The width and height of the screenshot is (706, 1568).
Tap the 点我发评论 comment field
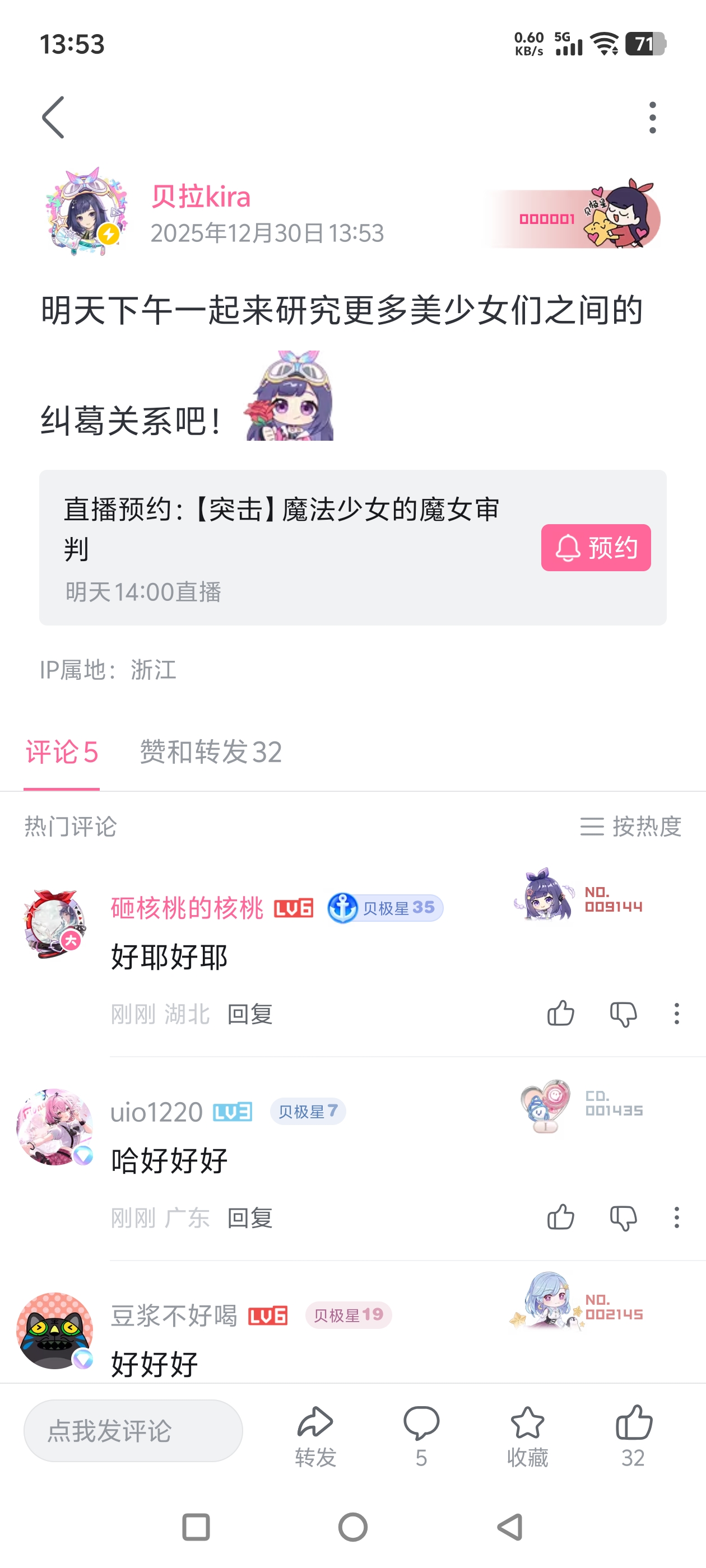point(133,1430)
